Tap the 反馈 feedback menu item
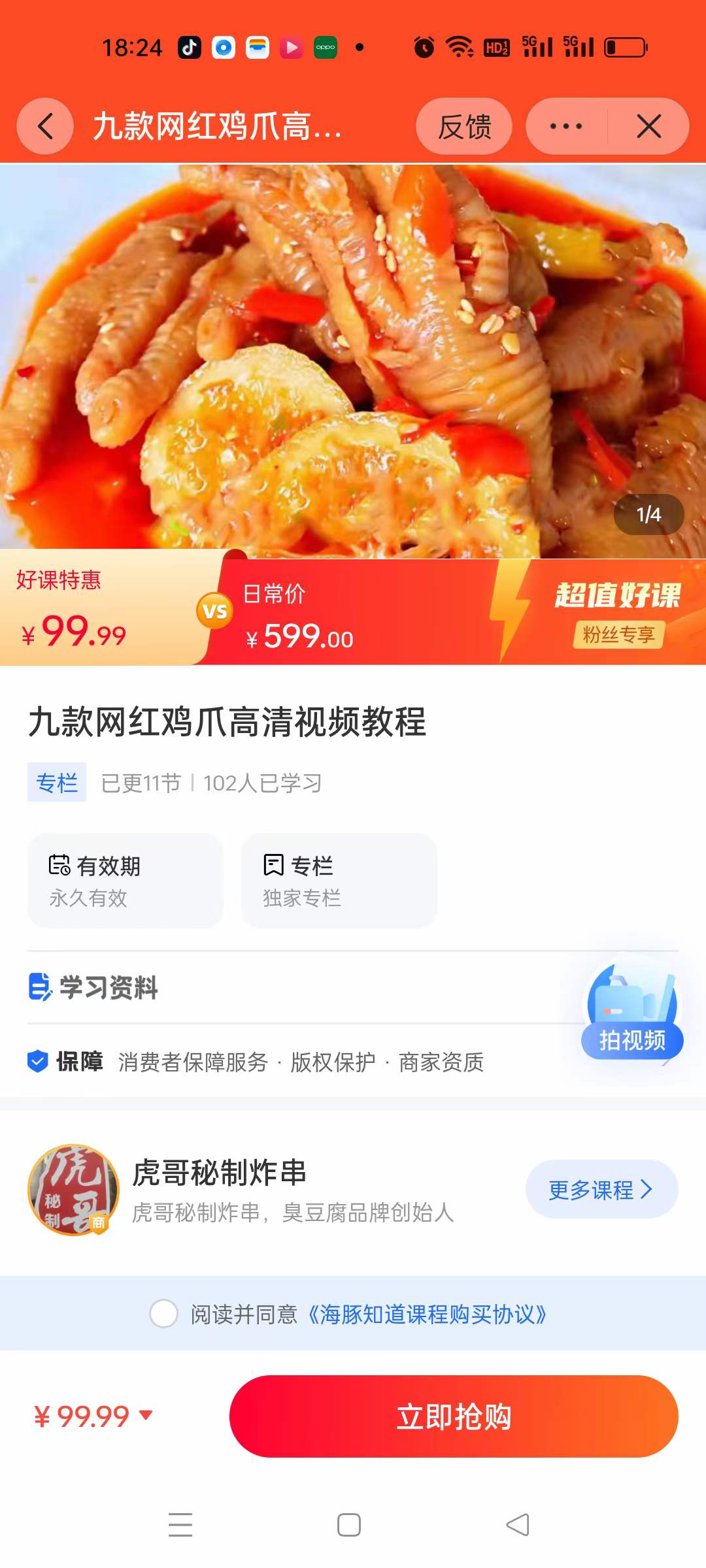 [x=465, y=126]
